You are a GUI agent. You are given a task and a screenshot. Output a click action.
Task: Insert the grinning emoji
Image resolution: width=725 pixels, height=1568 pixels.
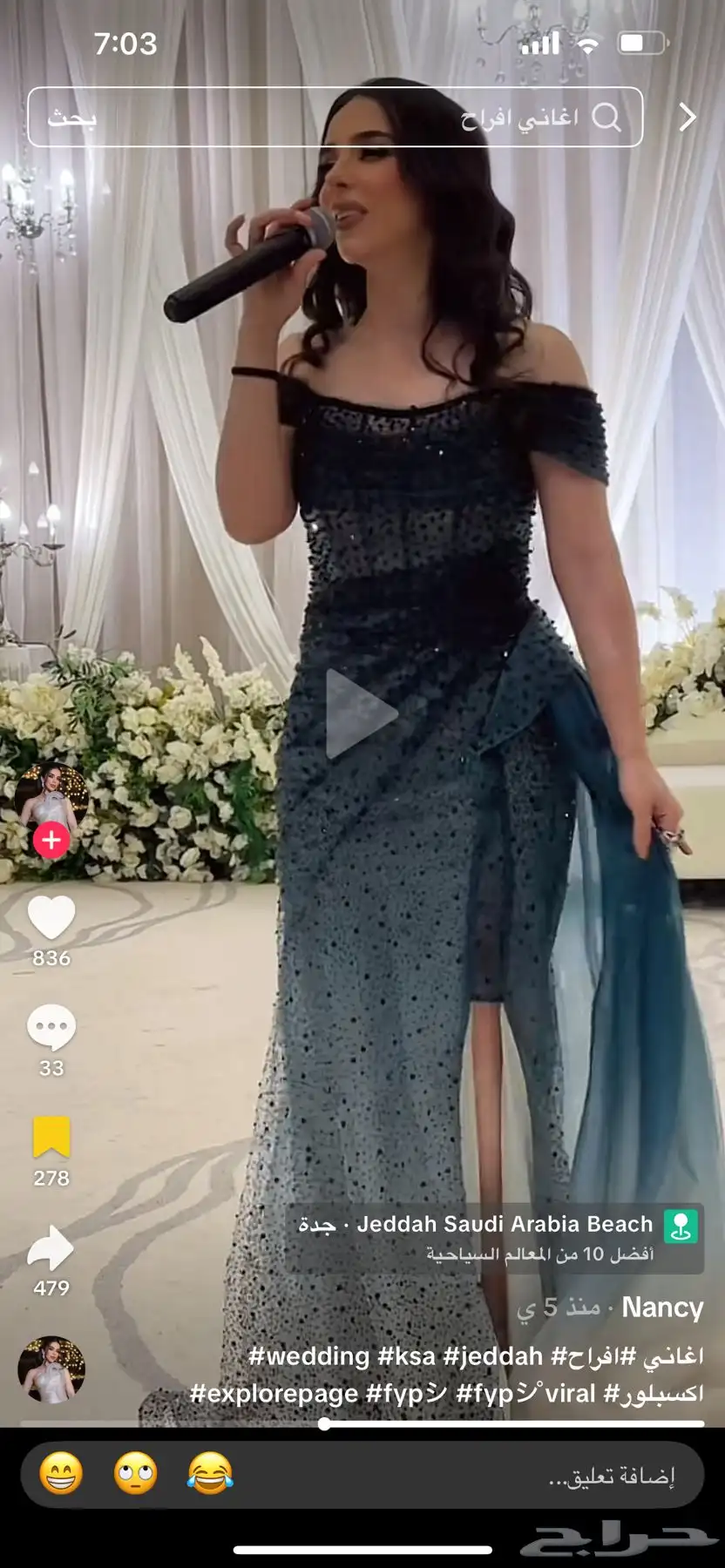pyautogui.click(x=61, y=1474)
